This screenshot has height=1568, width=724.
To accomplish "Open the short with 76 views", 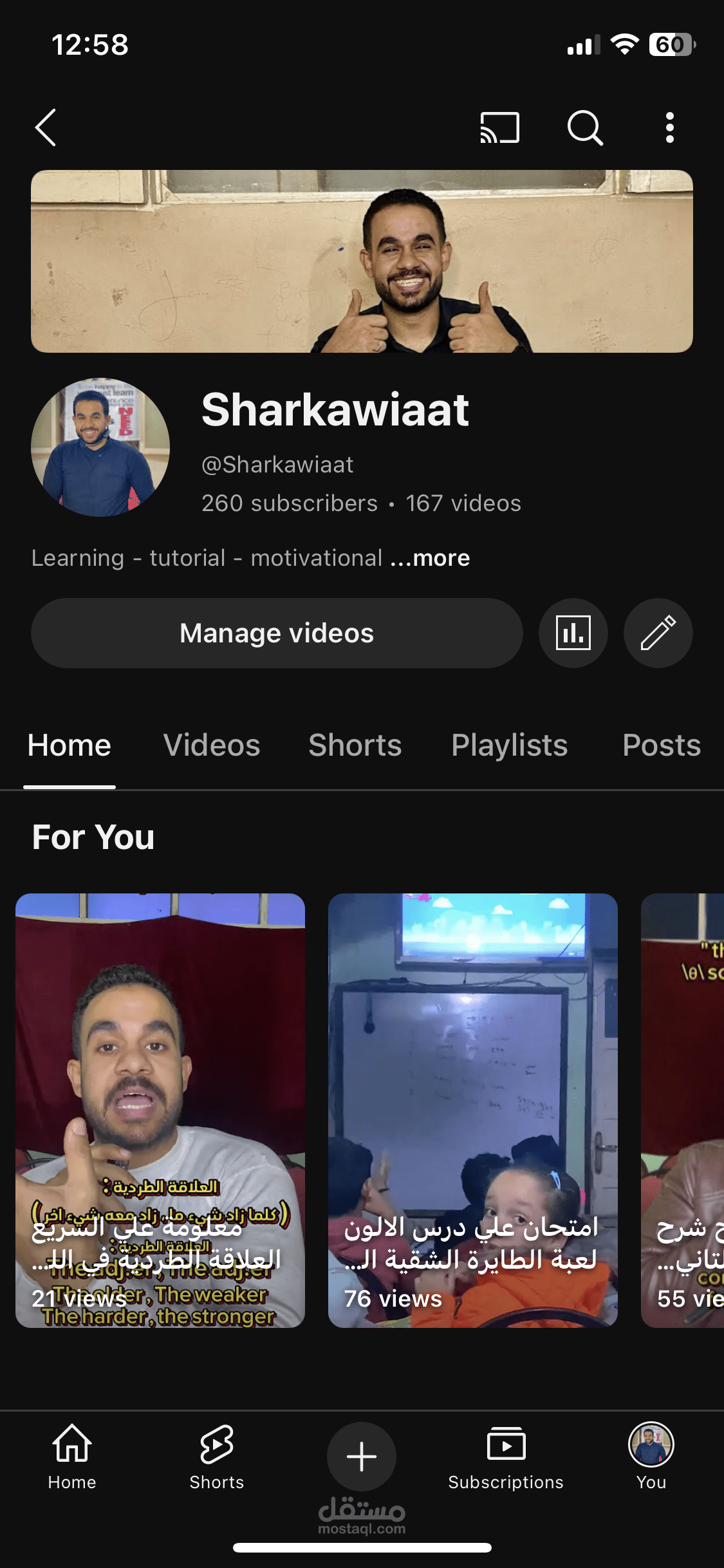I will (473, 1110).
